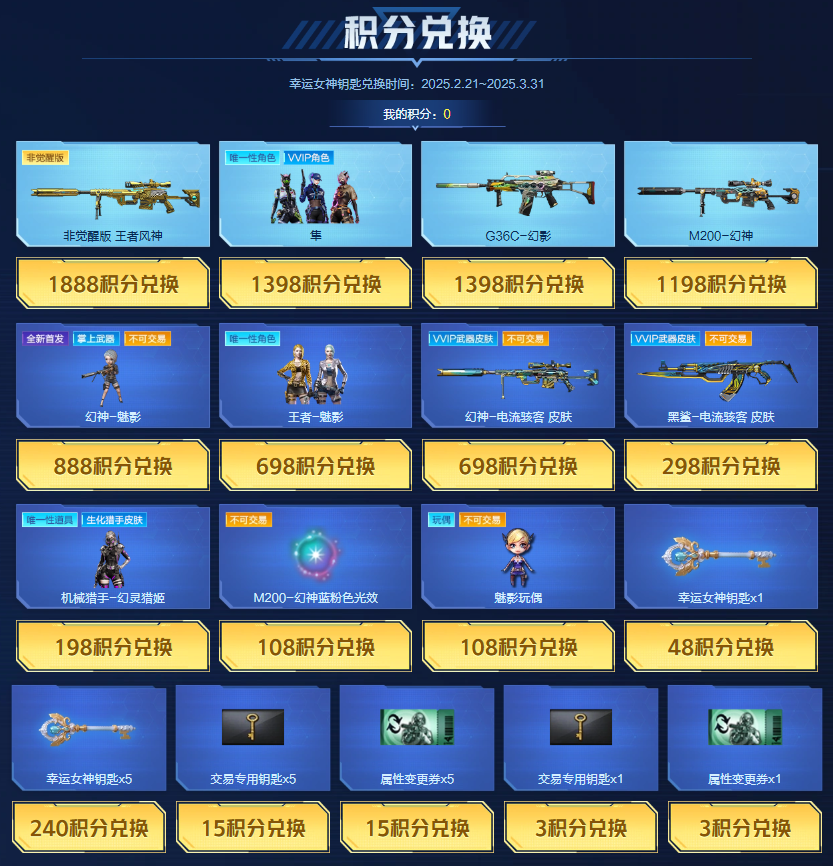Redeem 交易专用钥匙x5 for 15 points
This screenshot has height=866, width=833.
(253, 827)
